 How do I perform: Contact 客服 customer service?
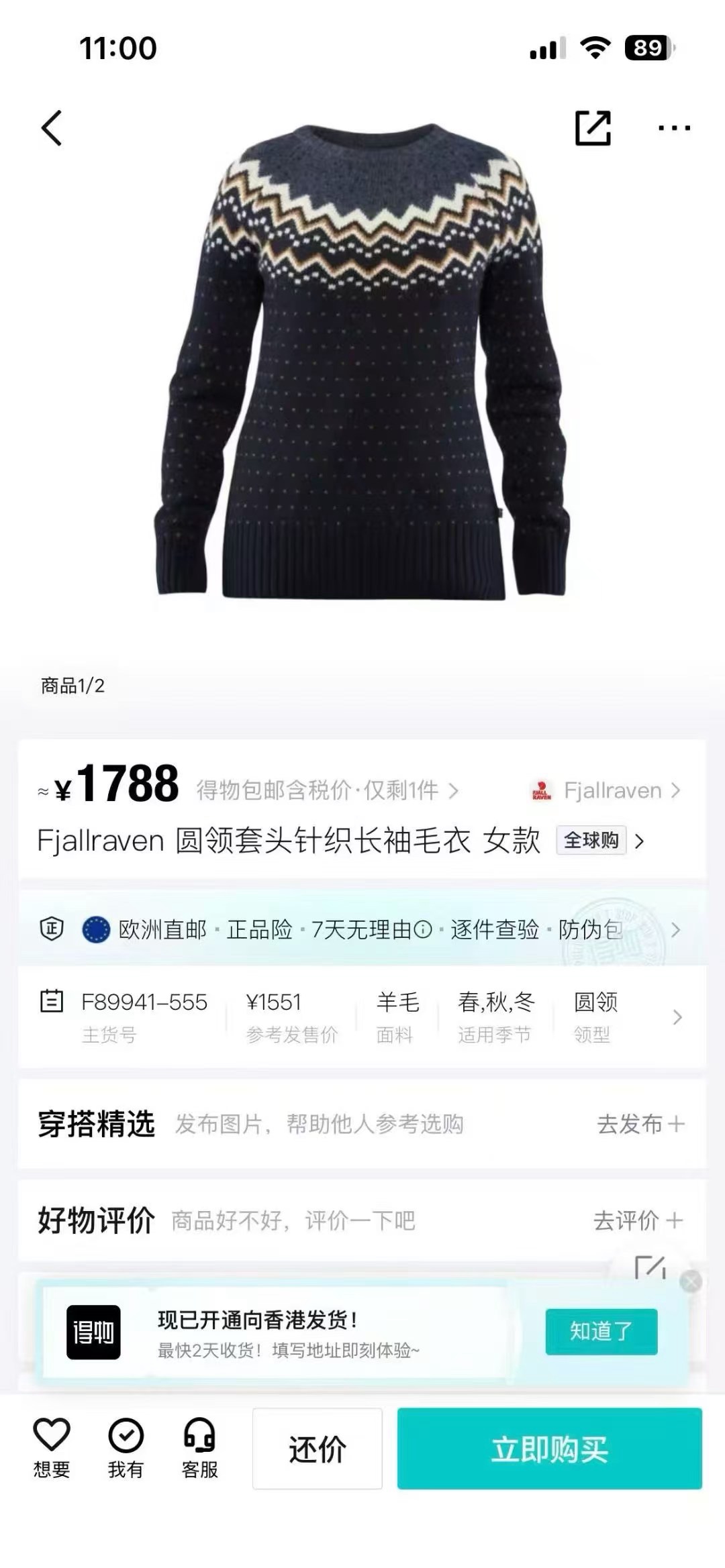coord(199,1448)
